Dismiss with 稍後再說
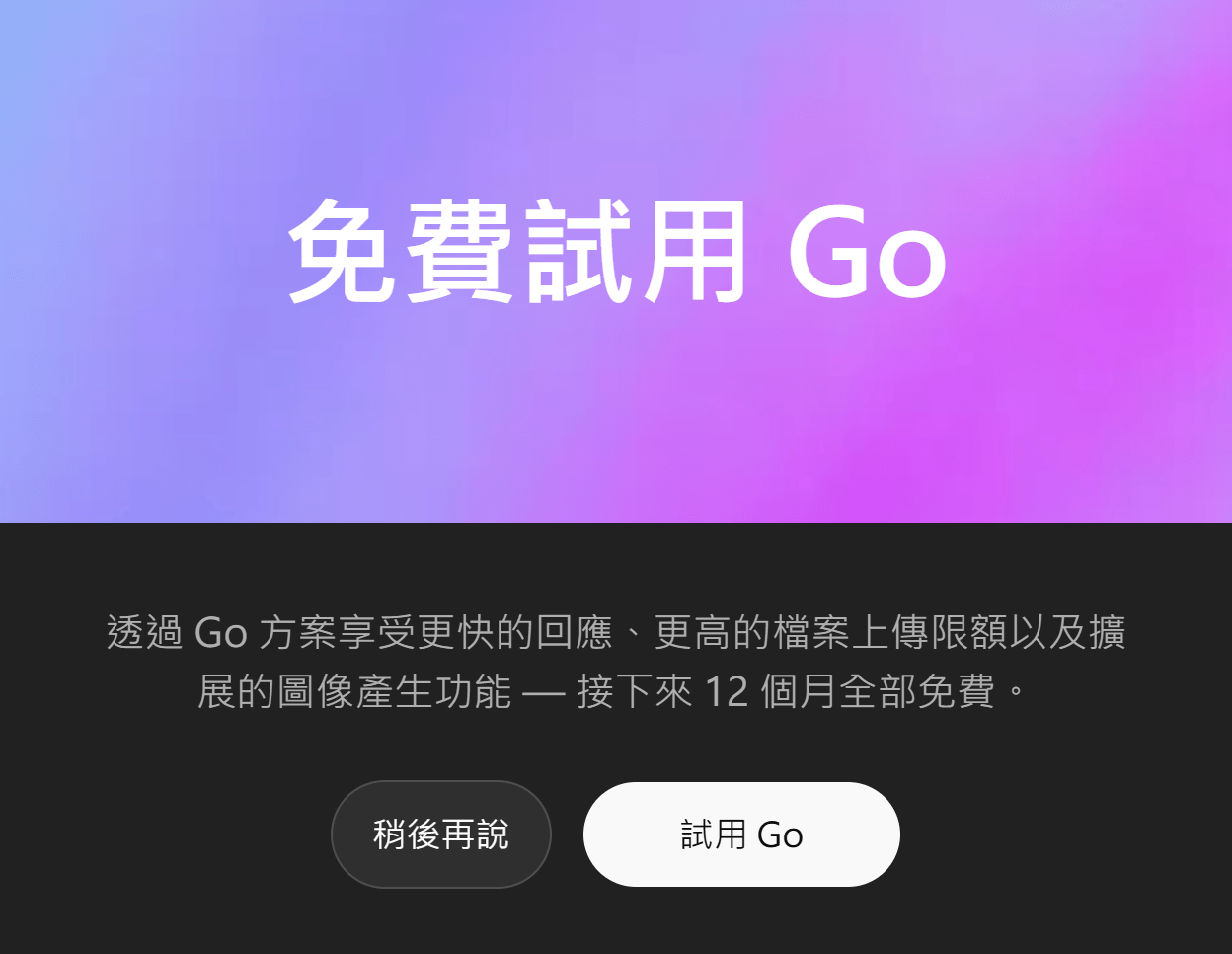This screenshot has width=1232, height=954. [440, 835]
